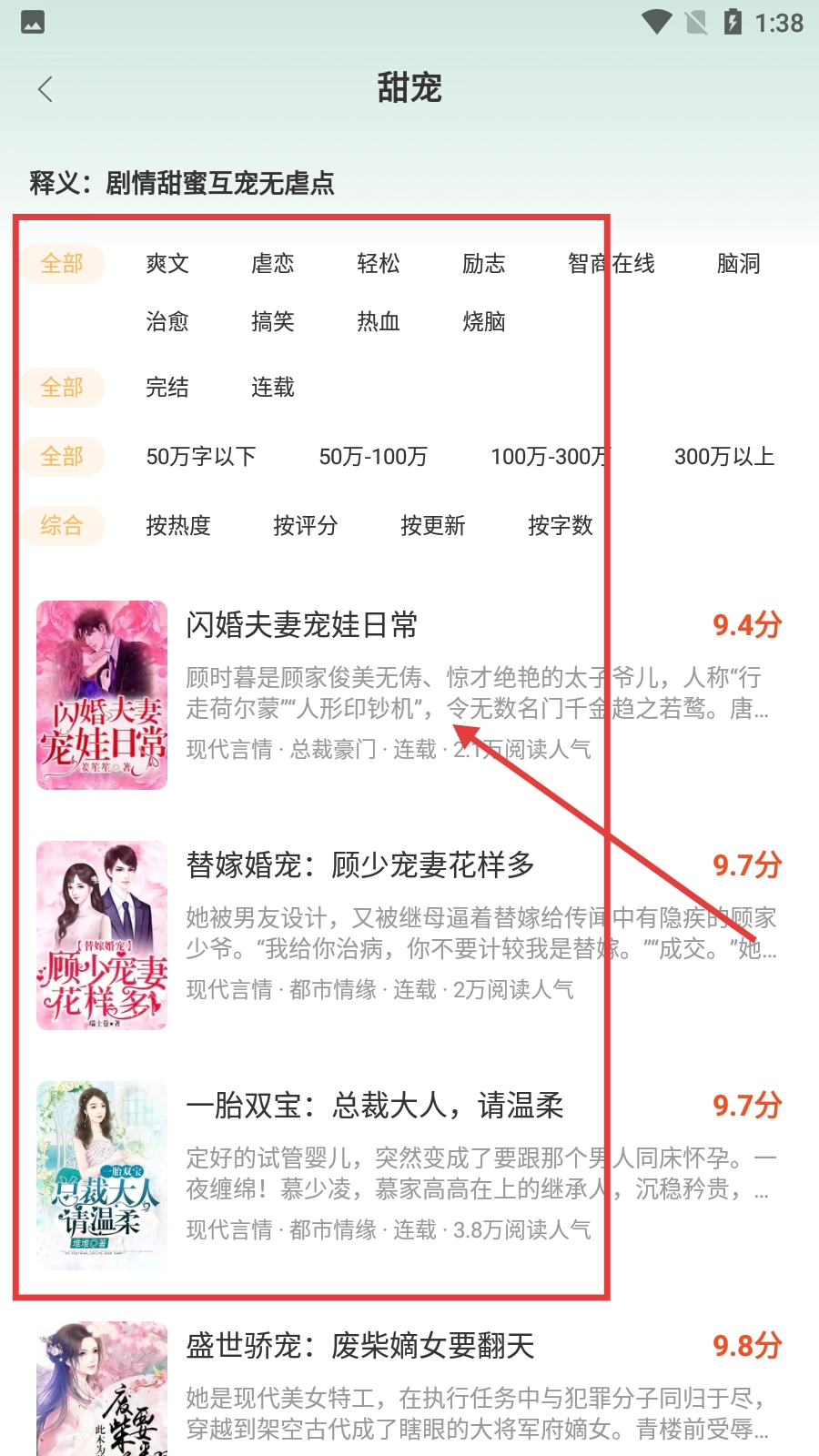The height and width of the screenshot is (1456, 819).
Task: Select the 爽文 tag filter
Action: tap(167, 264)
